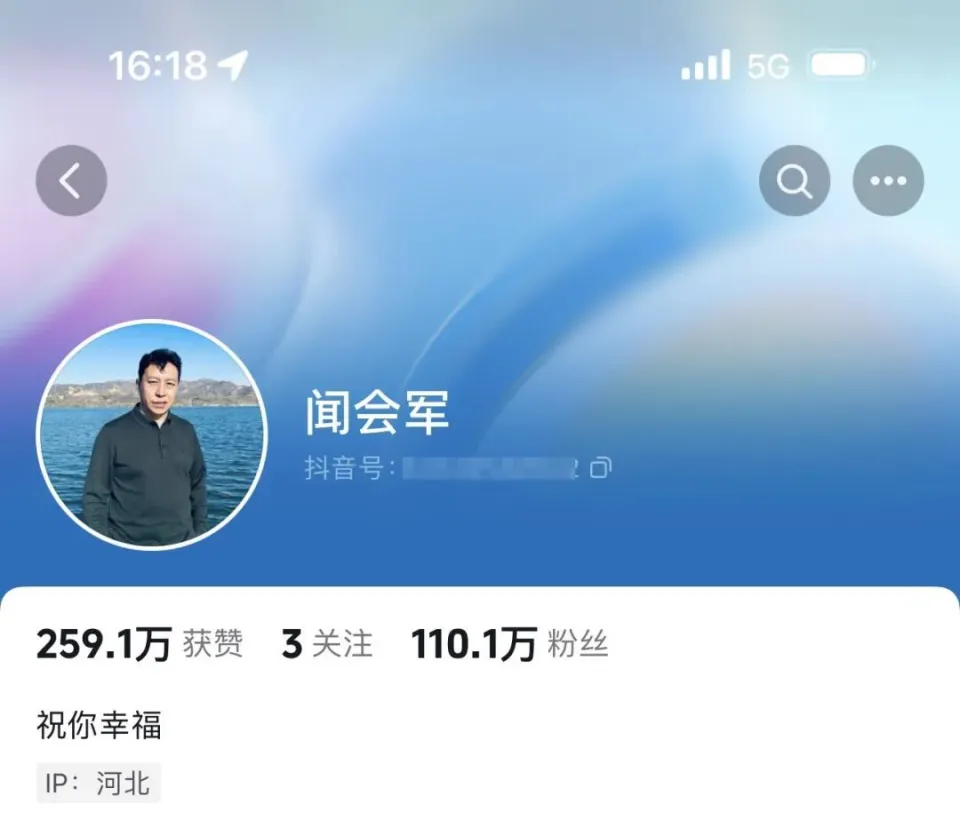
Task: Show the 259.1万 获赞 likes details
Action: click(139, 644)
